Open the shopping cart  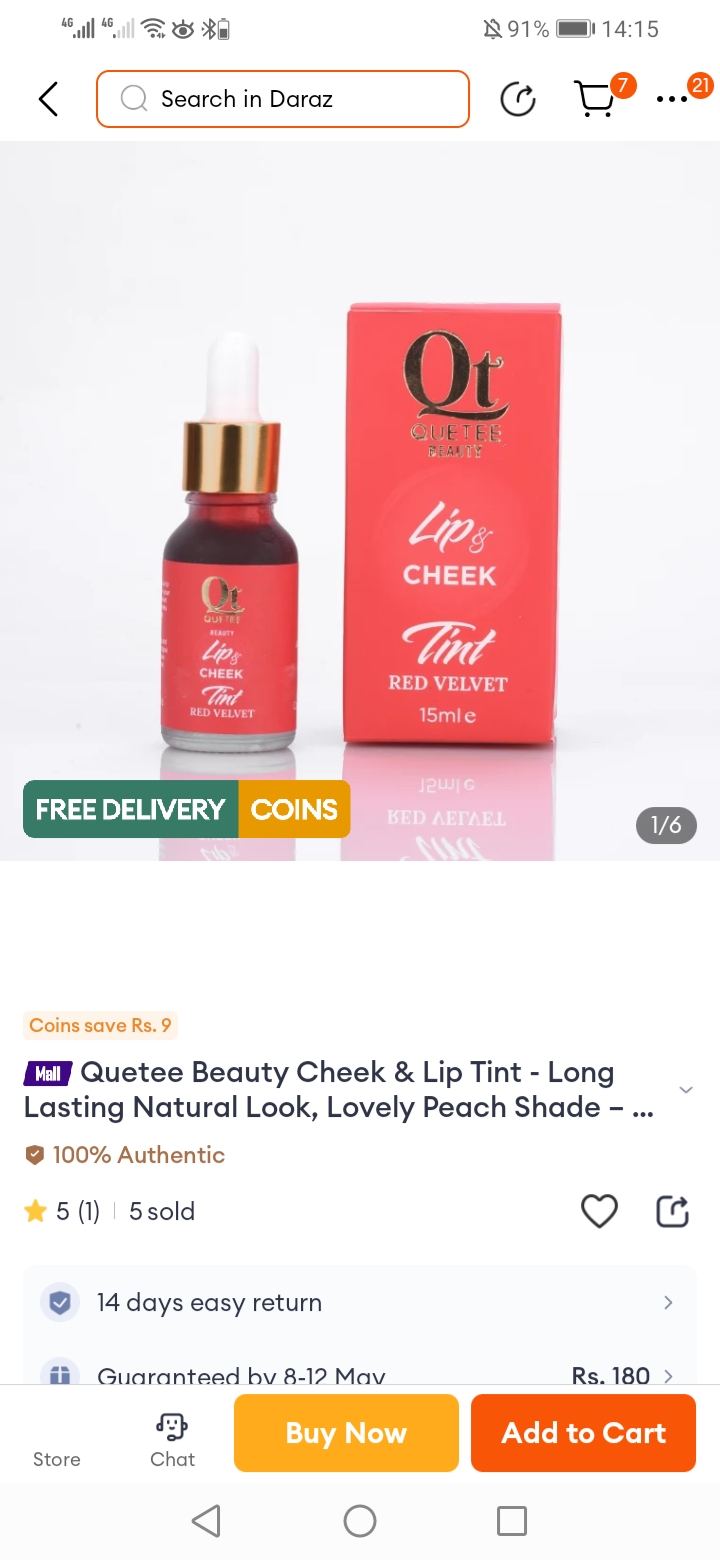coord(596,99)
